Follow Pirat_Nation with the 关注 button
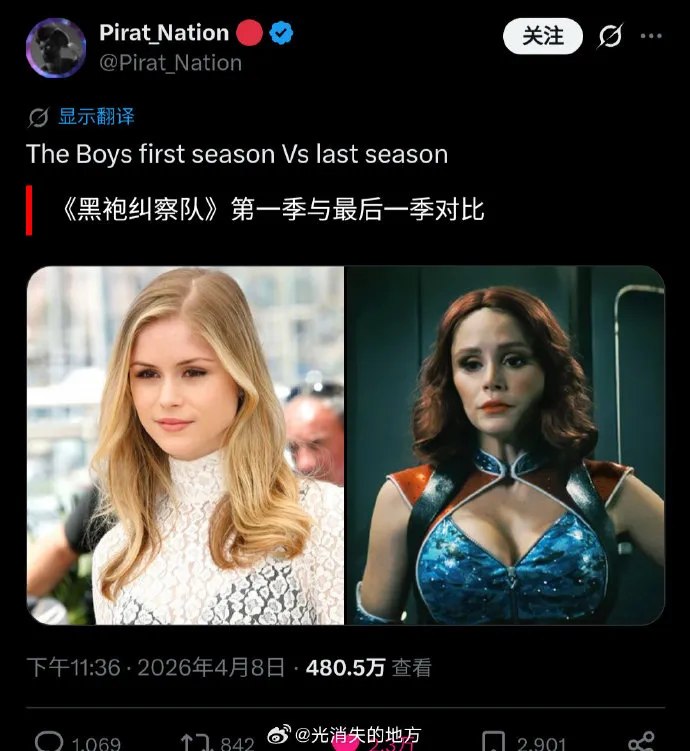Viewport: 690px width, 751px height. [x=542, y=37]
